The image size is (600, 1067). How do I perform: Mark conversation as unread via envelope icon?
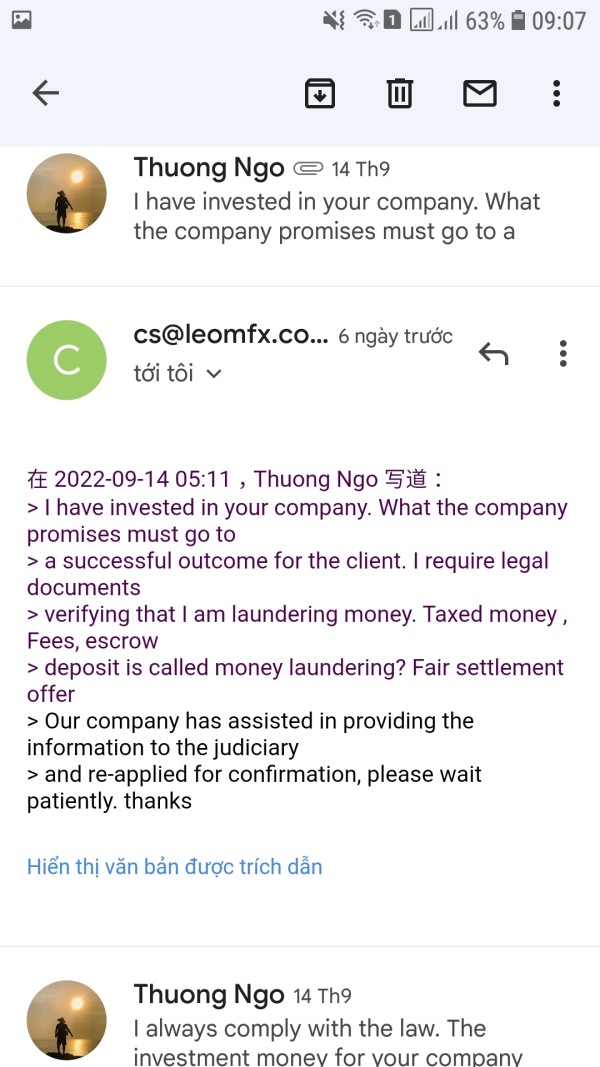pyautogui.click(x=480, y=93)
